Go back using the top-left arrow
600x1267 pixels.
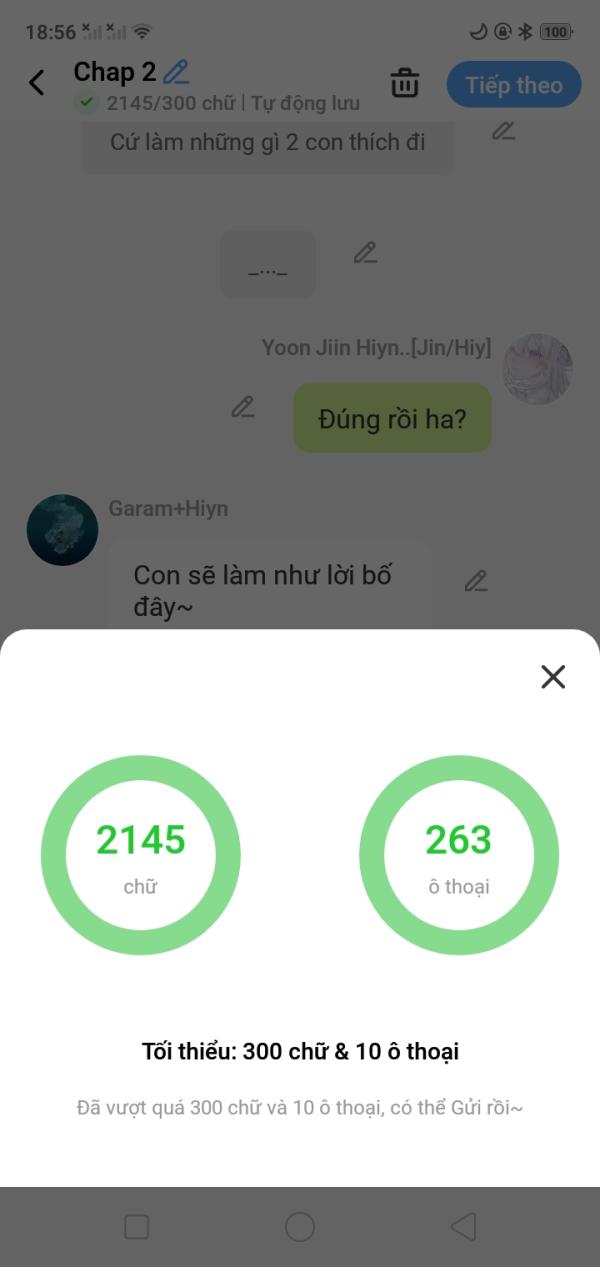37,82
